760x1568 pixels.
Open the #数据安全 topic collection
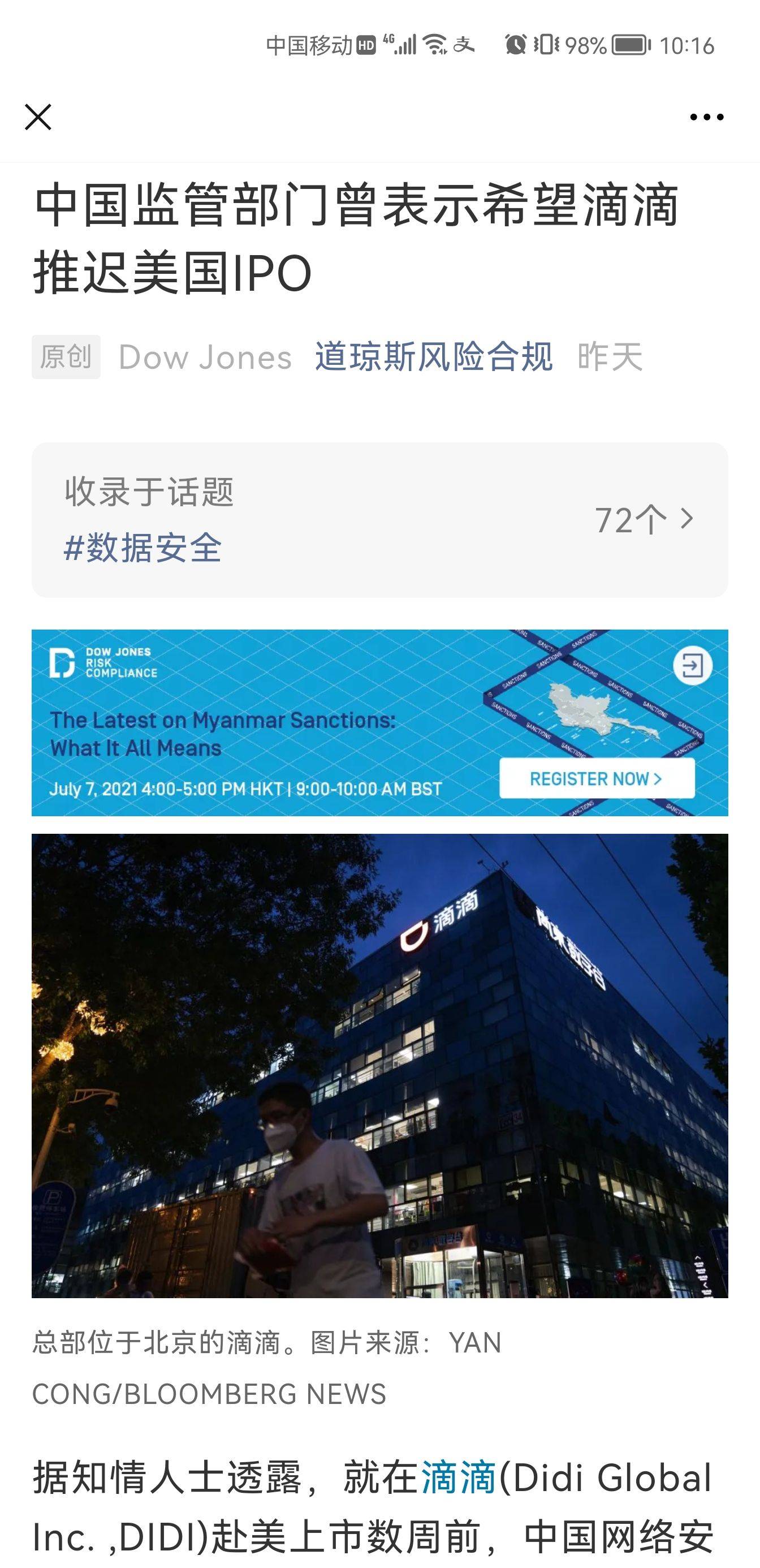[143, 548]
